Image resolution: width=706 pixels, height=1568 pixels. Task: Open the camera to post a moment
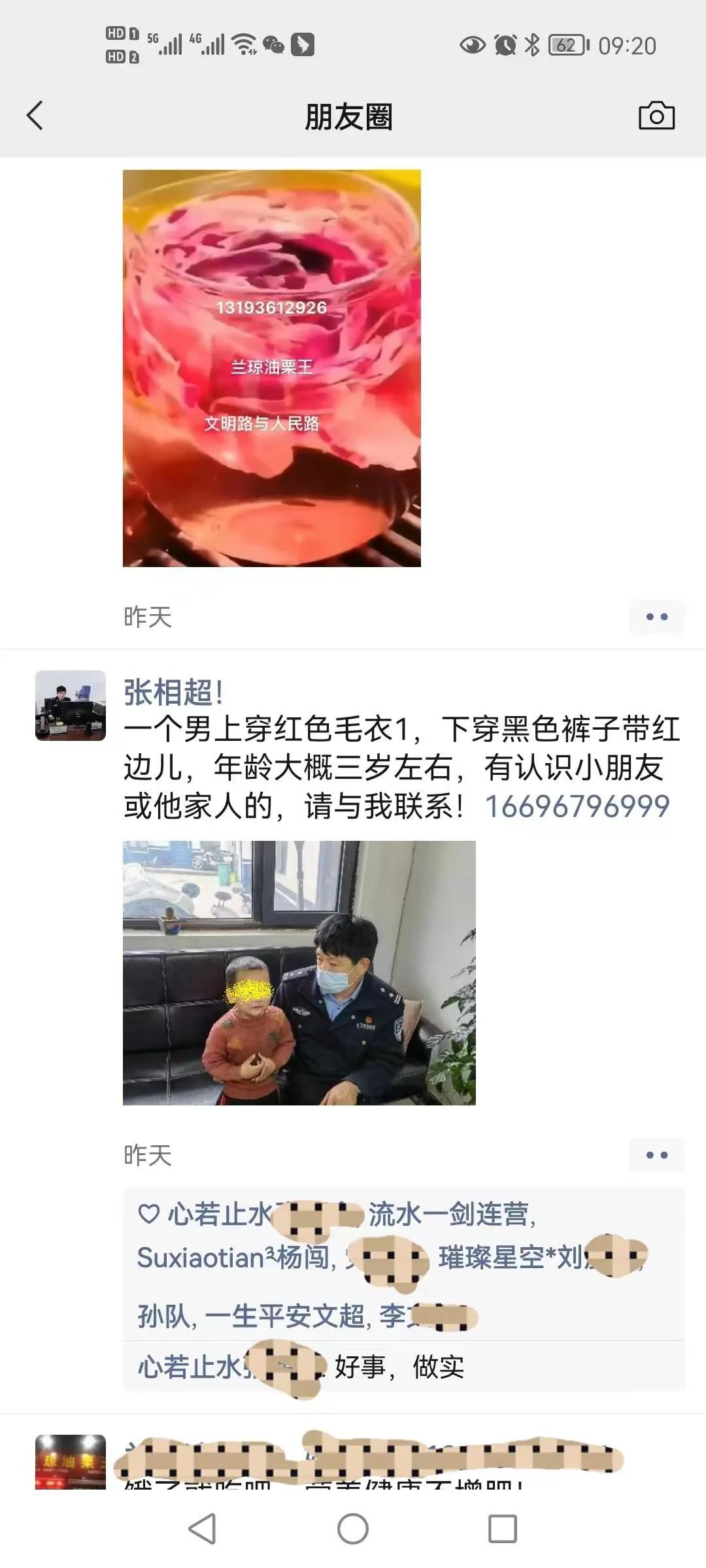[x=656, y=116]
